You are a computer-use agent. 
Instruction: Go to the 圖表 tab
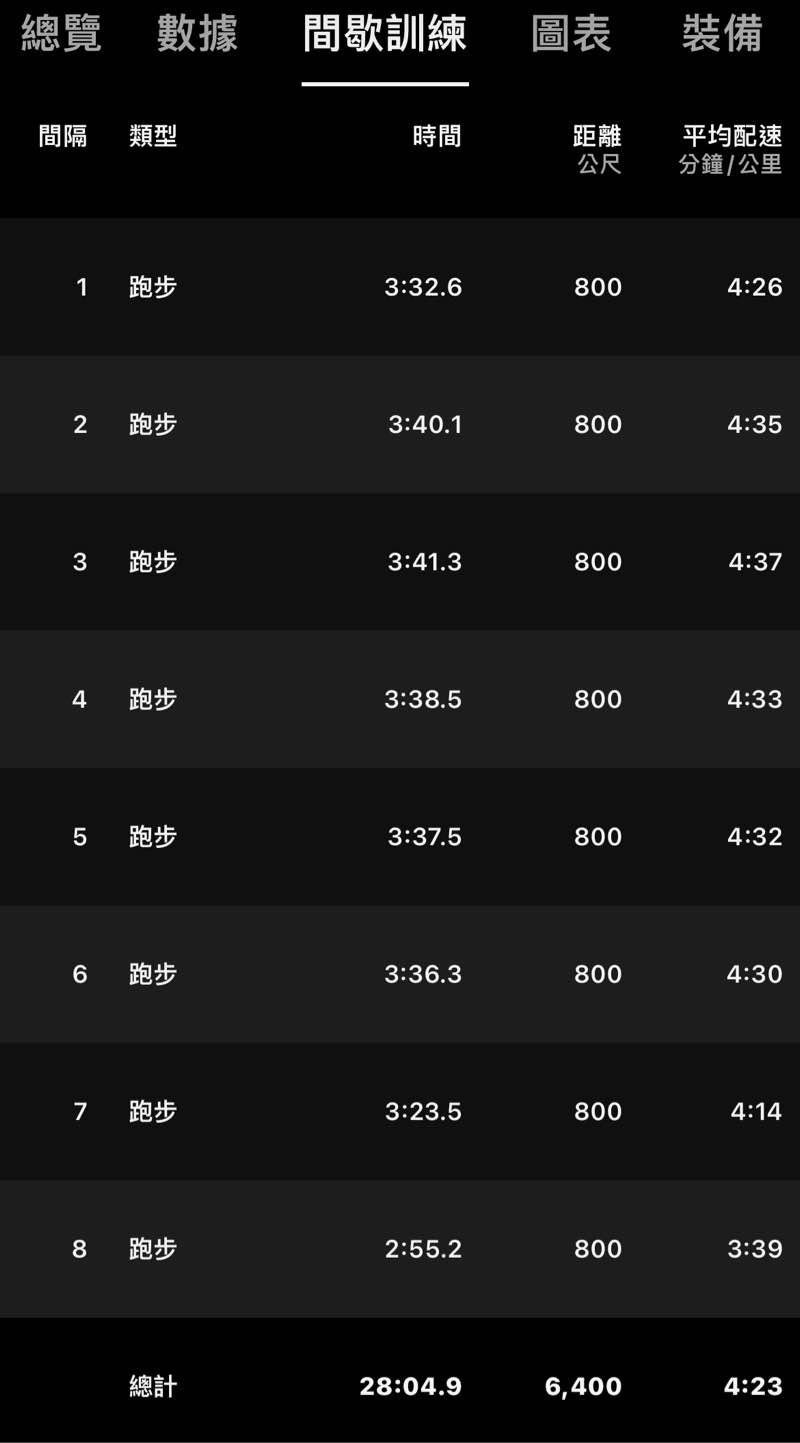coord(571,34)
